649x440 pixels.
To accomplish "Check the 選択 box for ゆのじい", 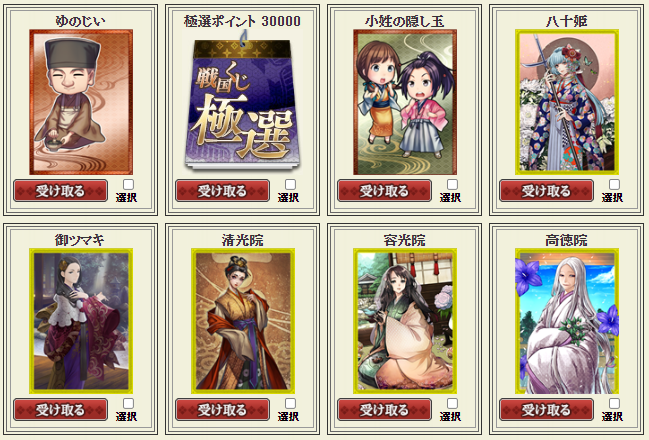I will coord(128,185).
